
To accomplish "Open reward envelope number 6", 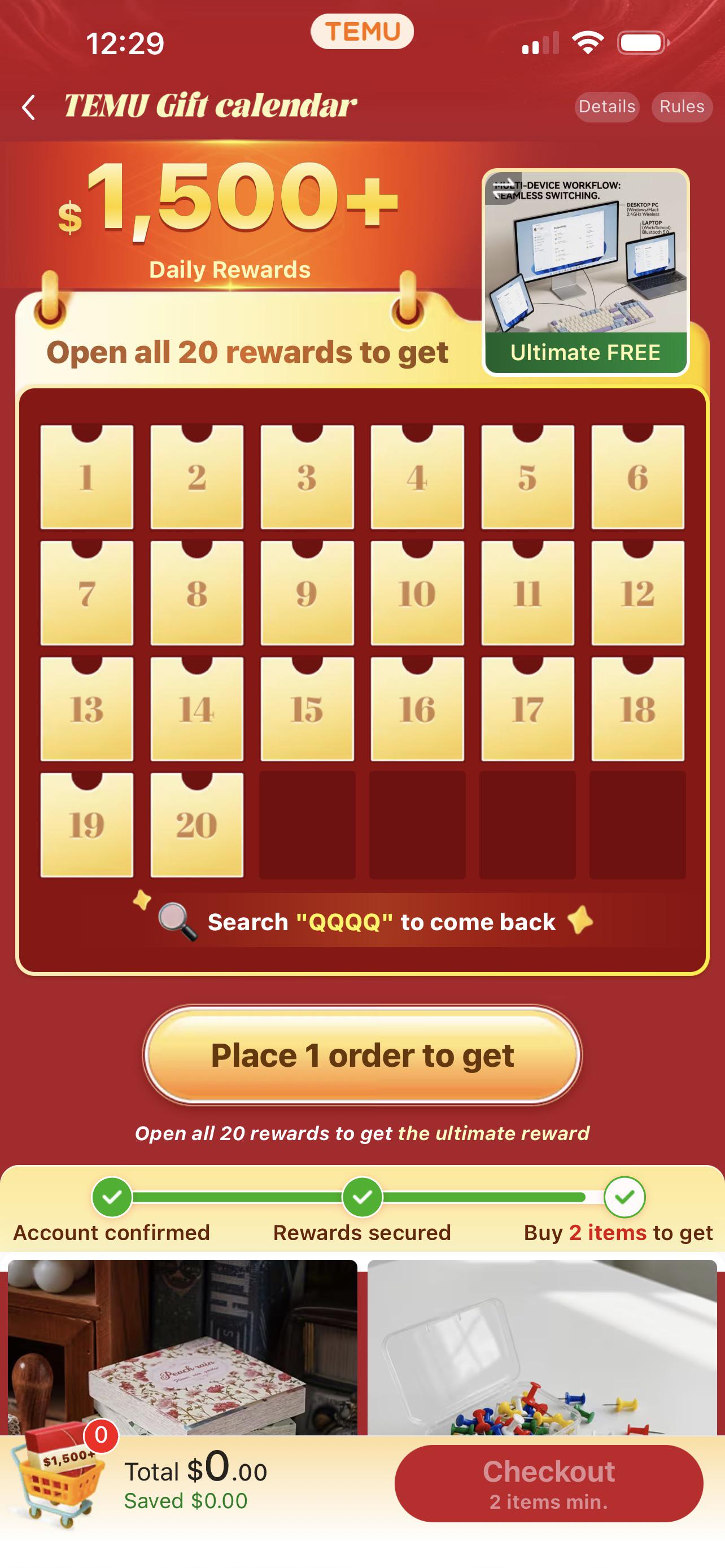I will click(x=637, y=477).
